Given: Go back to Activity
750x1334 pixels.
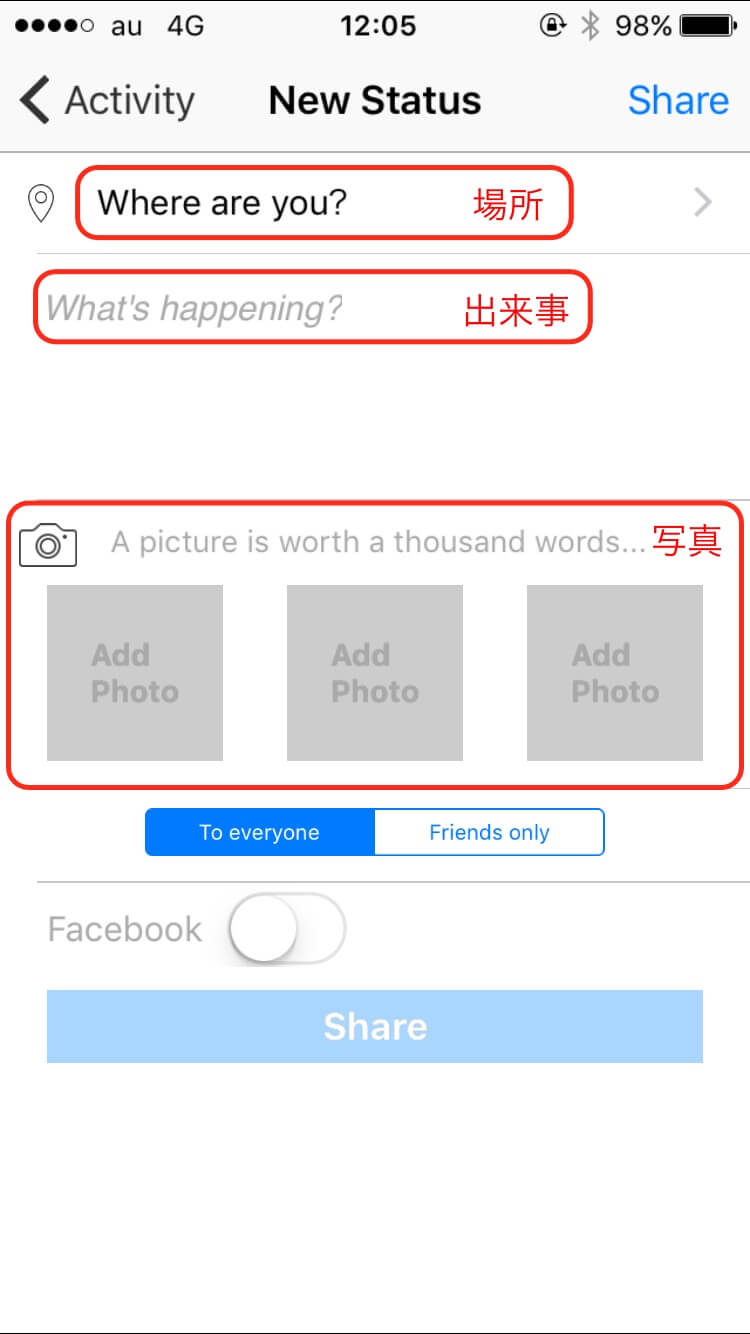Looking at the screenshot, I should point(107,101).
